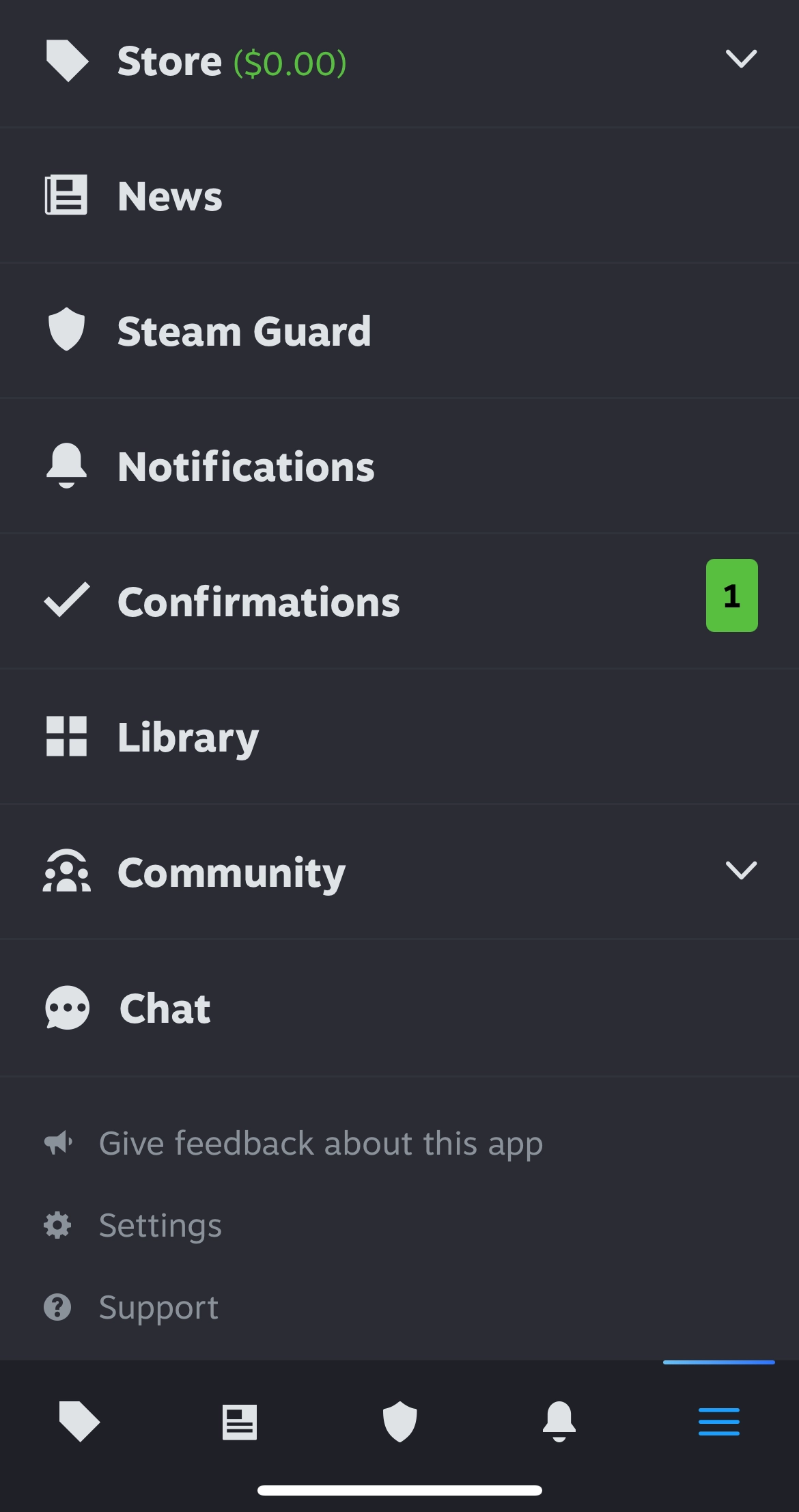
Task: Open the Library menu item
Action: (x=188, y=737)
